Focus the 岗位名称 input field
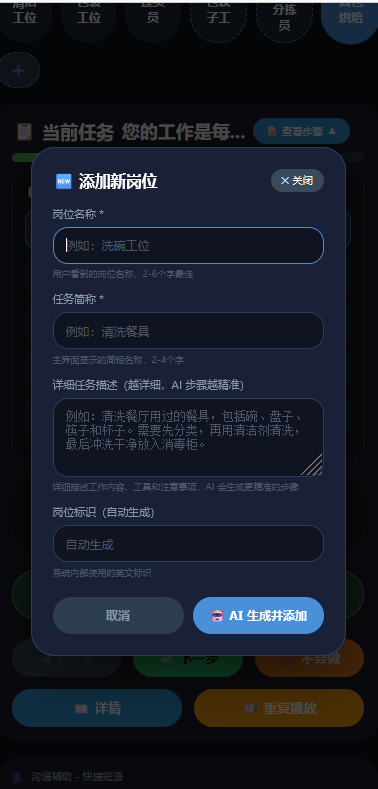Viewport: 378px width, 789px height. 188,246
